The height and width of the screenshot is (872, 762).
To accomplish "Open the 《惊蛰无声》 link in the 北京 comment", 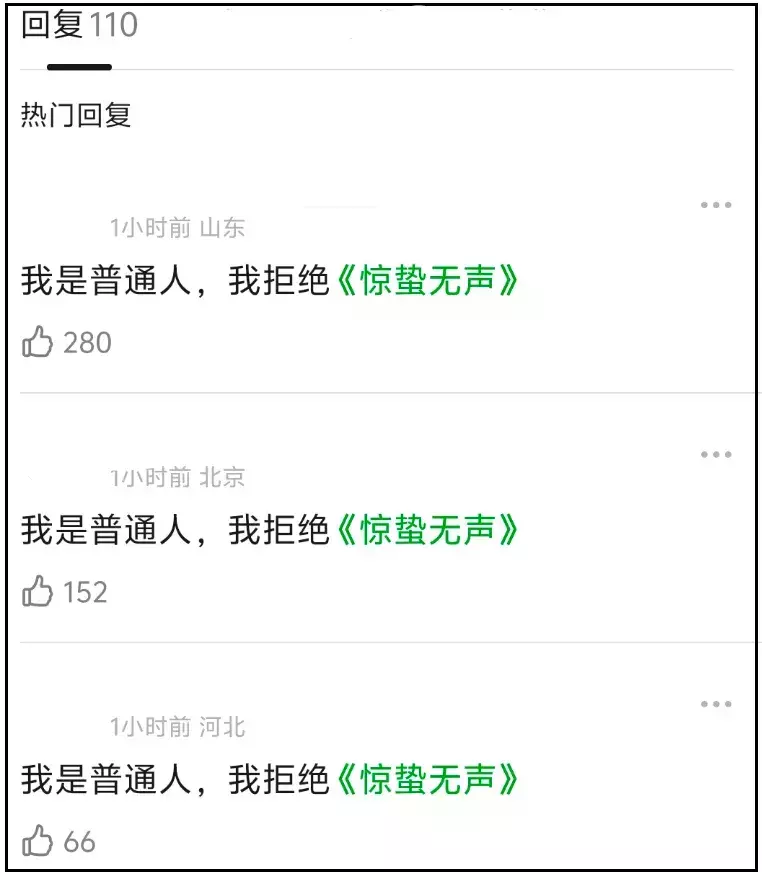I will tap(428, 531).
